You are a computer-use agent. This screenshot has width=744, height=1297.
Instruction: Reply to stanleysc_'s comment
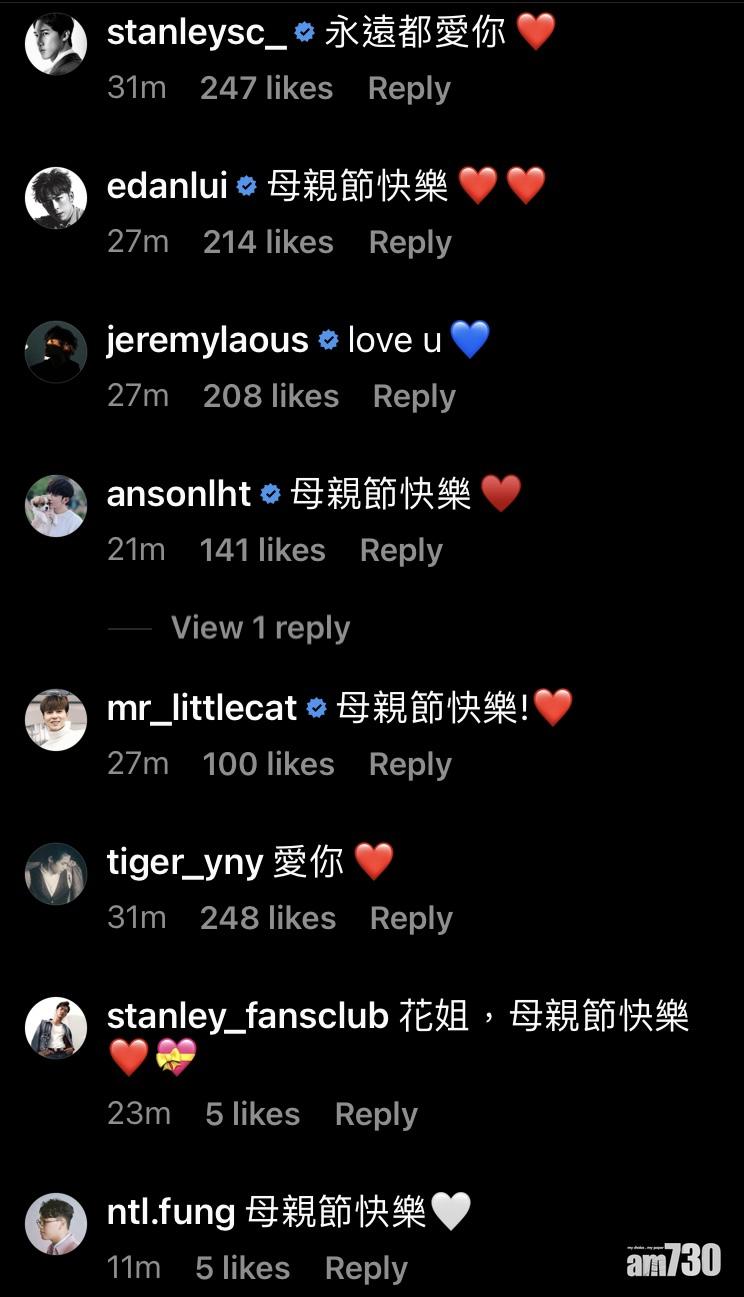click(x=409, y=88)
